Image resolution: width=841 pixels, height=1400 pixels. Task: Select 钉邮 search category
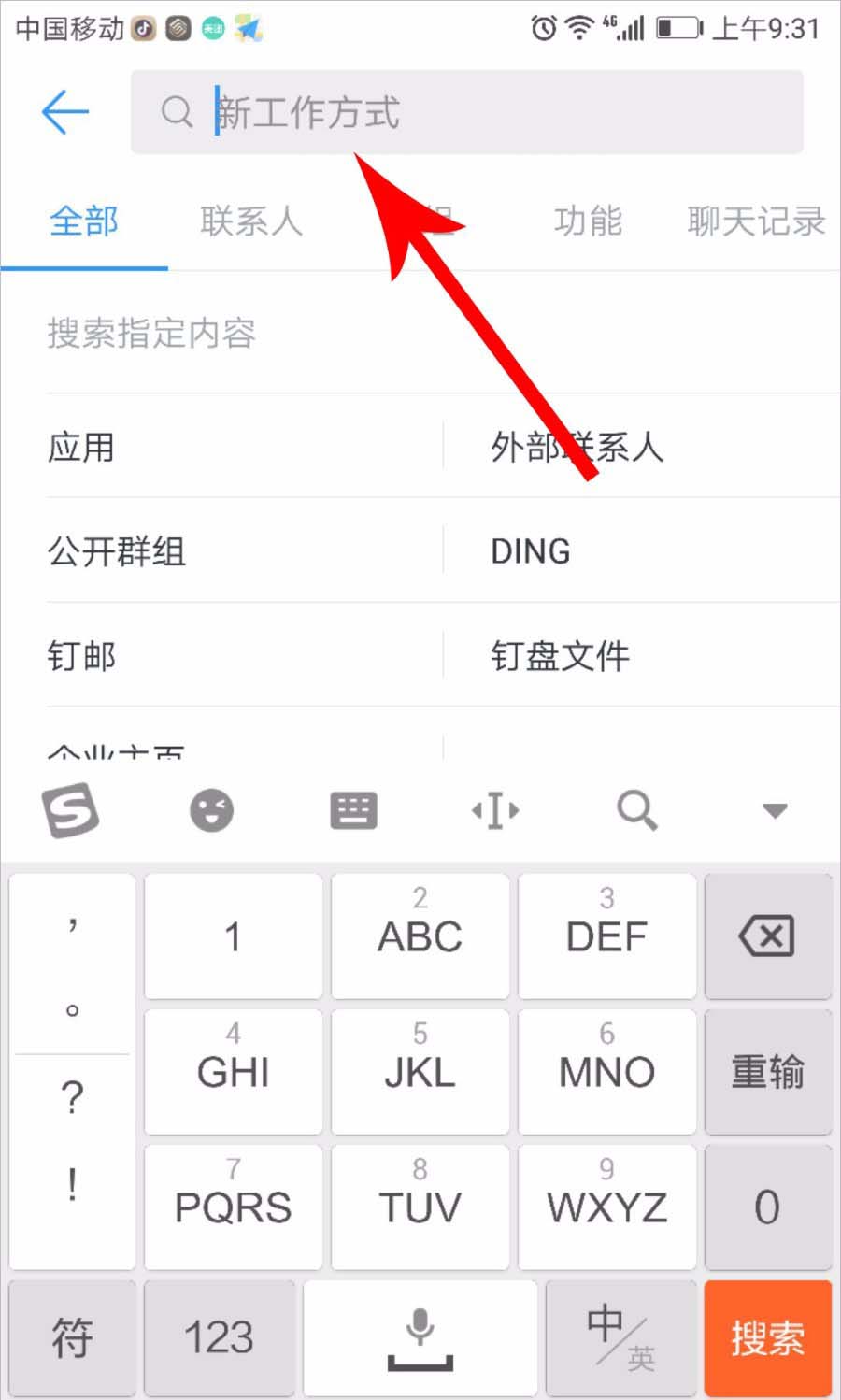click(82, 656)
